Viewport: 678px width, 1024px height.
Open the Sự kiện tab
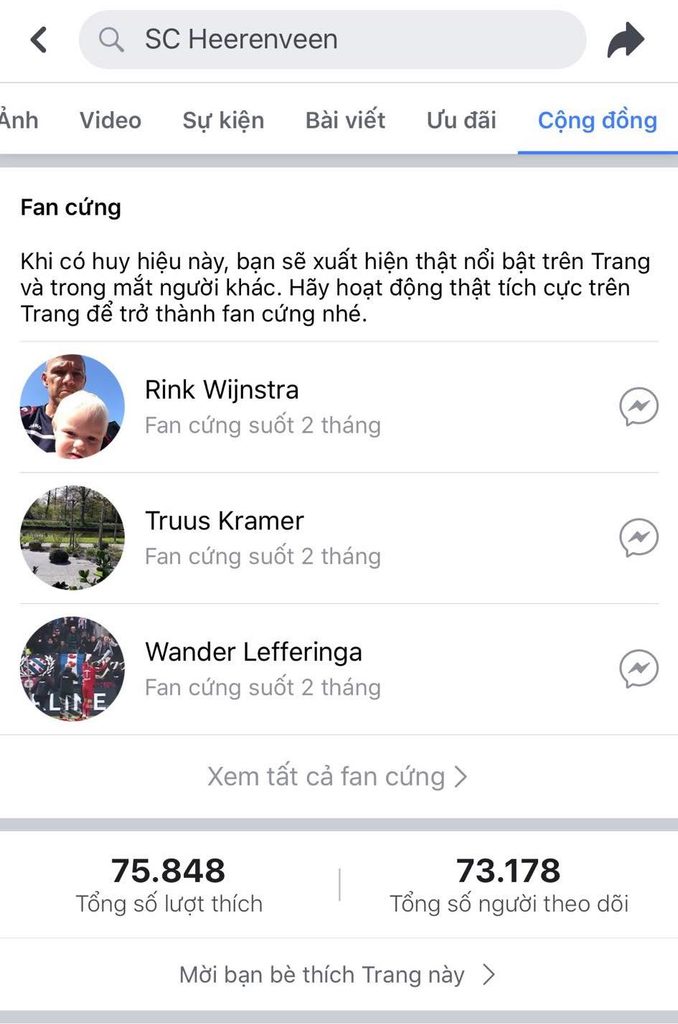(223, 121)
